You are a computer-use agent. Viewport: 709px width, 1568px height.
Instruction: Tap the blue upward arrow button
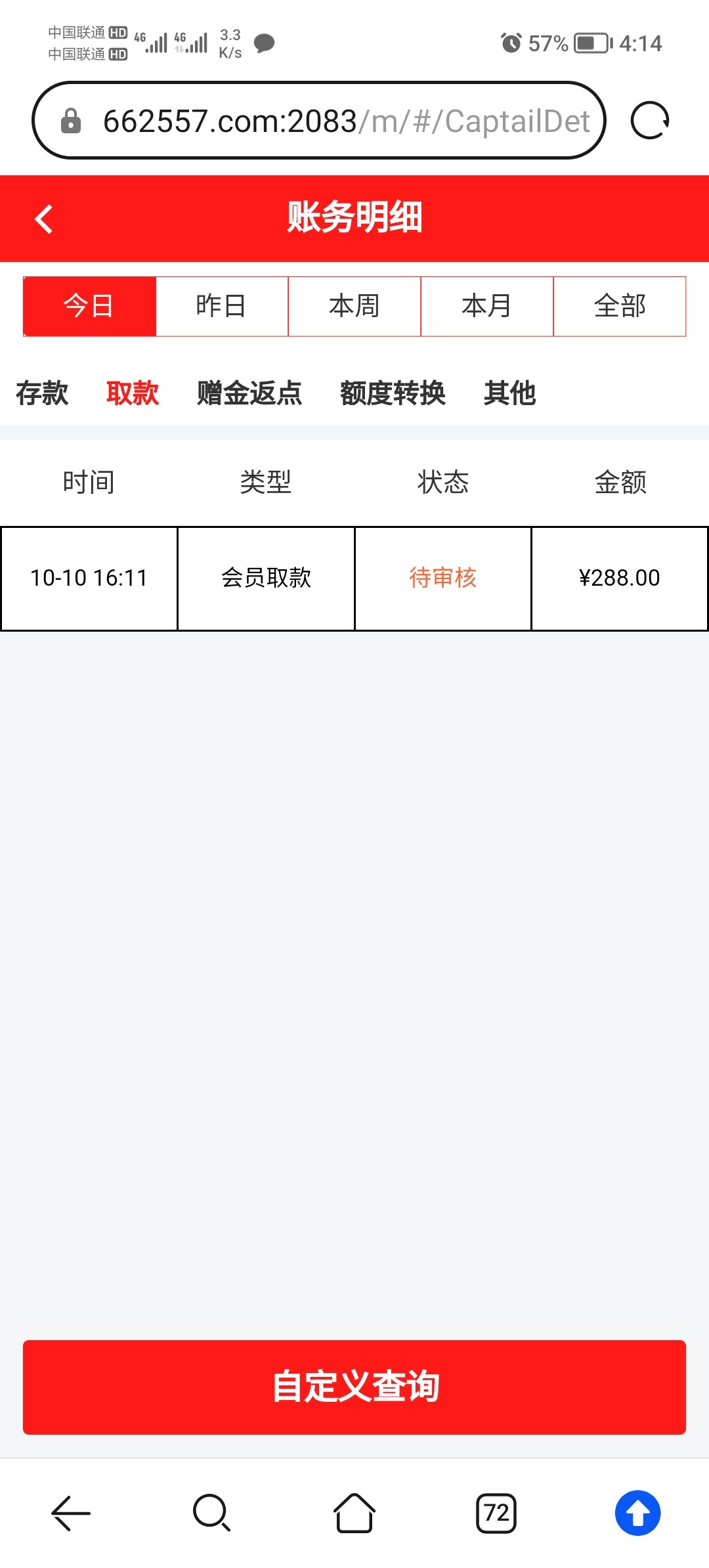pyautogui.click(x=637, y=1513)
